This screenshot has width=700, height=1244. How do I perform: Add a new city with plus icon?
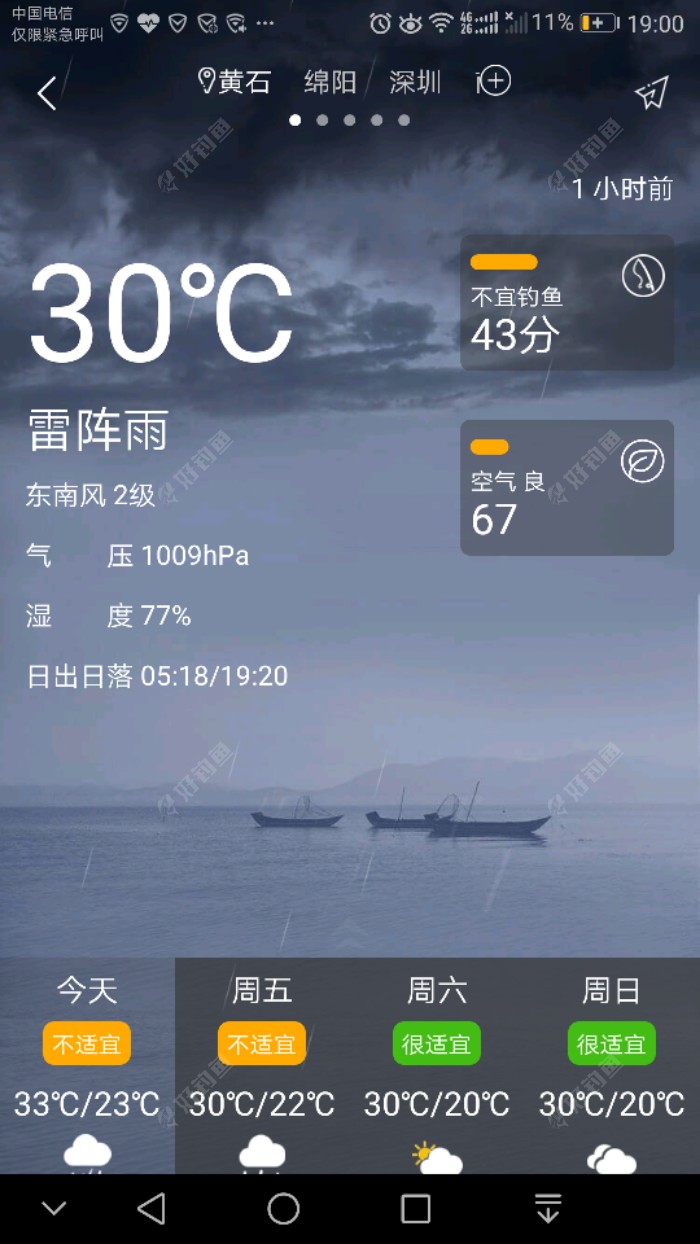pos(495,81)
